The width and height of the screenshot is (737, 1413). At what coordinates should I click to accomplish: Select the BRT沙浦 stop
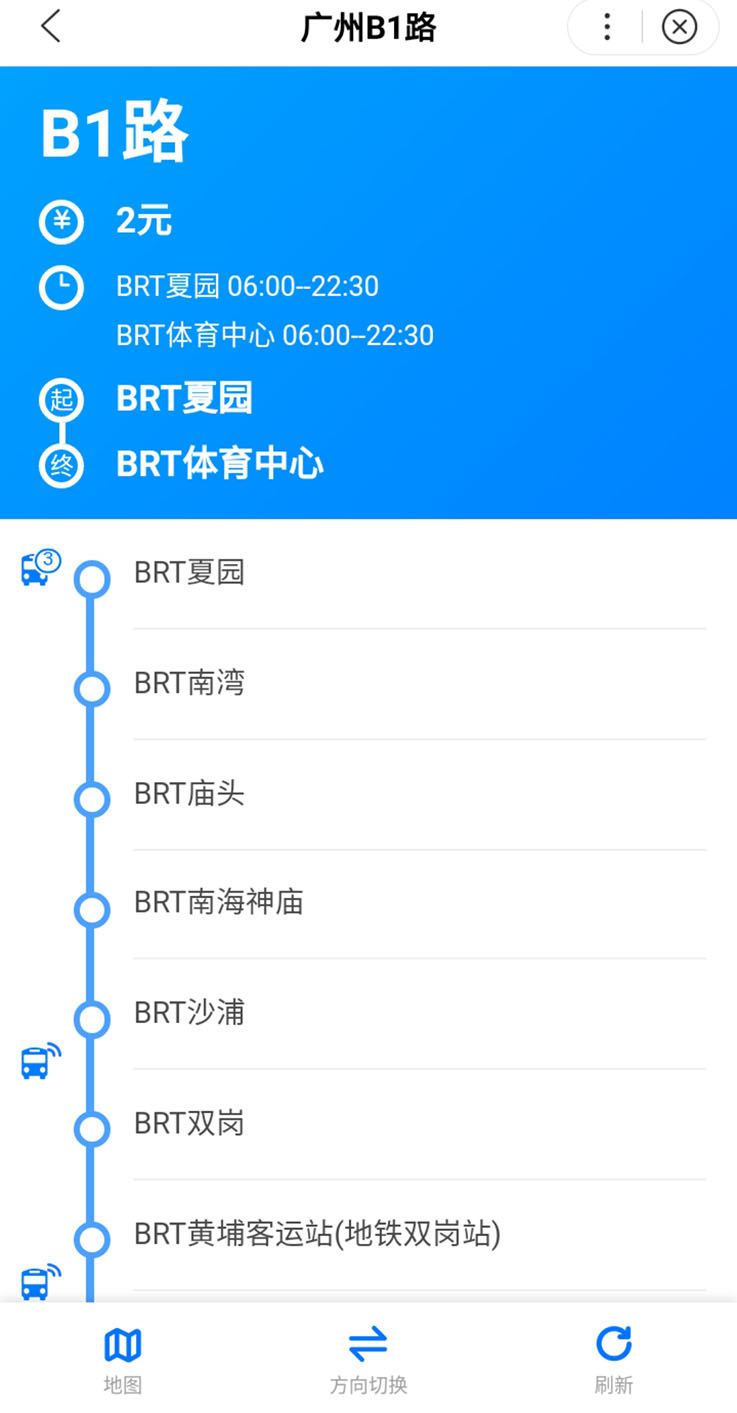click(420, 1015)
